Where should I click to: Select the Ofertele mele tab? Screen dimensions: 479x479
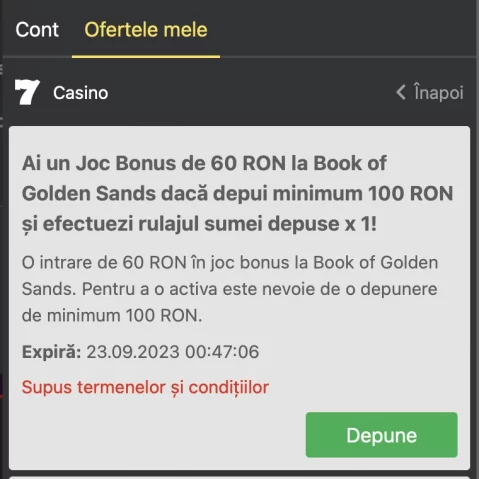146,30
